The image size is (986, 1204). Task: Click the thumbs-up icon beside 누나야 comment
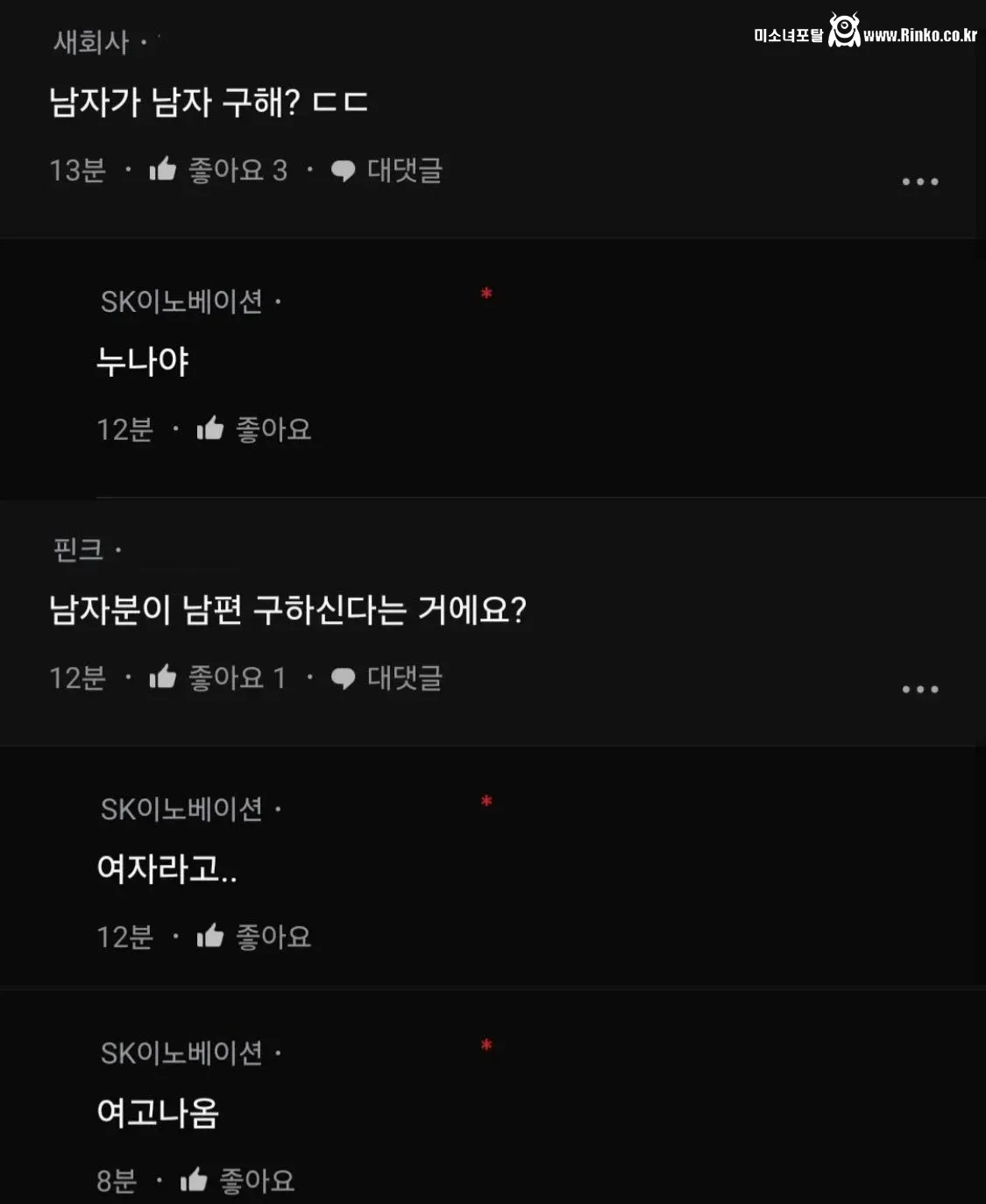coord(211,427)
